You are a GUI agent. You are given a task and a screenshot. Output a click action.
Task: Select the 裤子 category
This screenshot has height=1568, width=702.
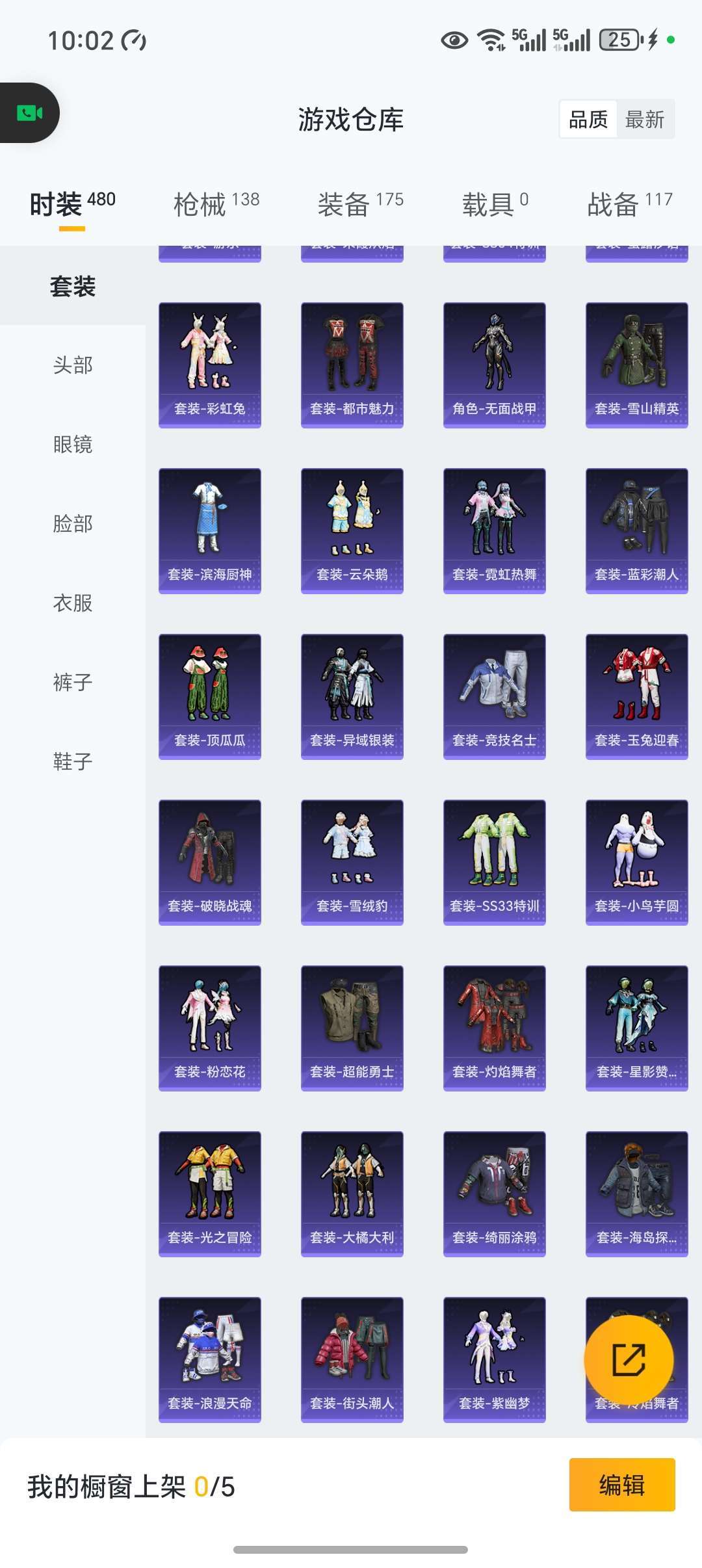coord(73,682)
